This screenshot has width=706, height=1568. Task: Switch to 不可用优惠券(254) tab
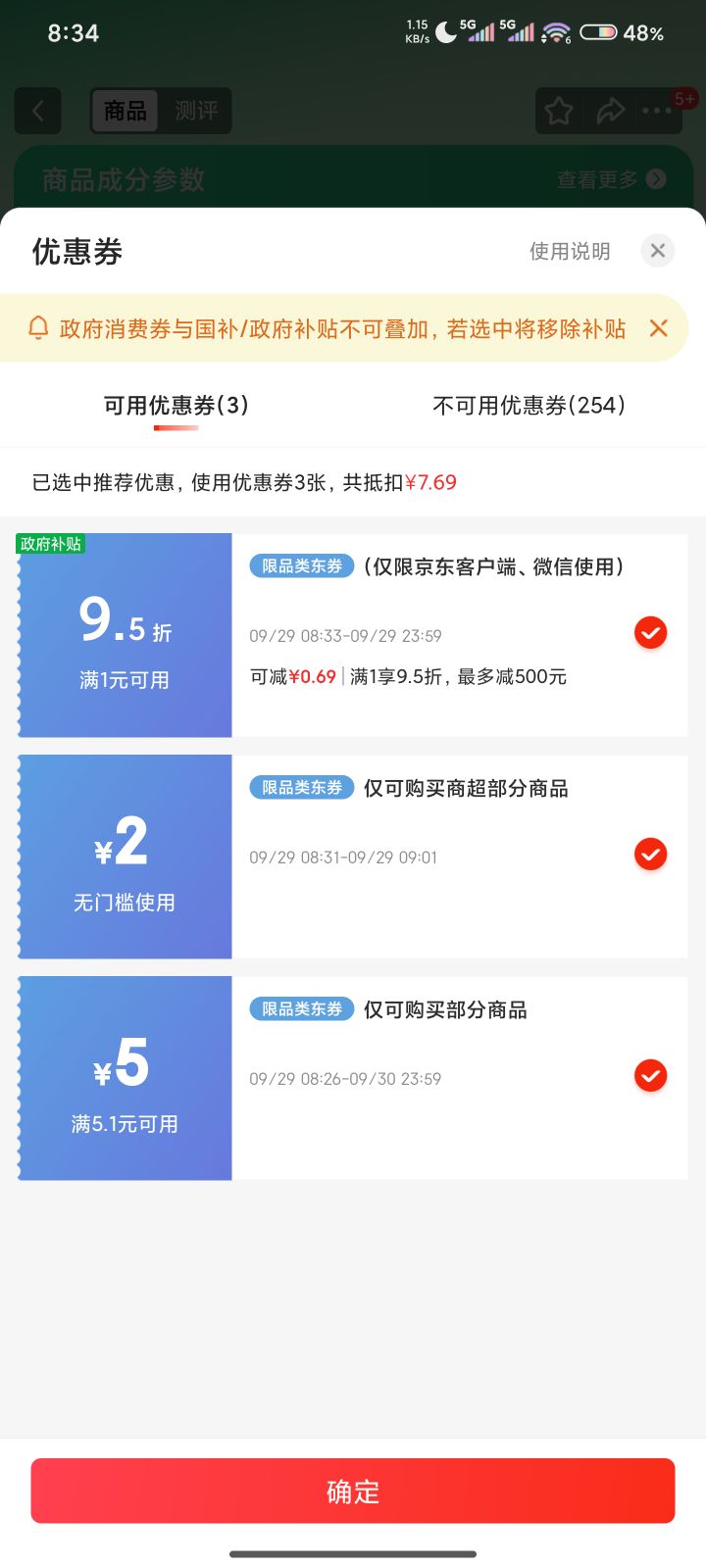click(529, 406)
